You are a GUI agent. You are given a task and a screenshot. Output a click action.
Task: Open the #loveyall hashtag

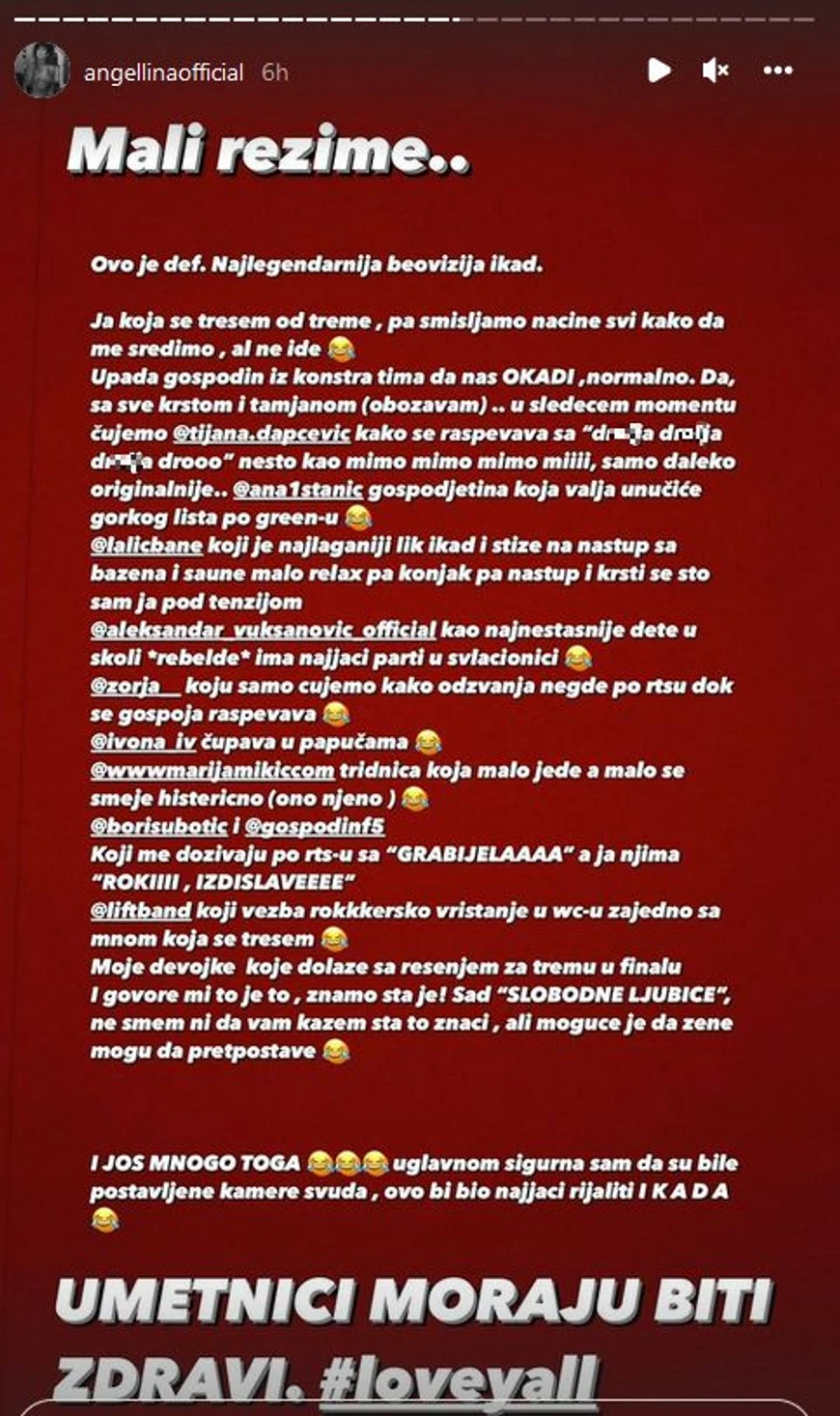459,1379
